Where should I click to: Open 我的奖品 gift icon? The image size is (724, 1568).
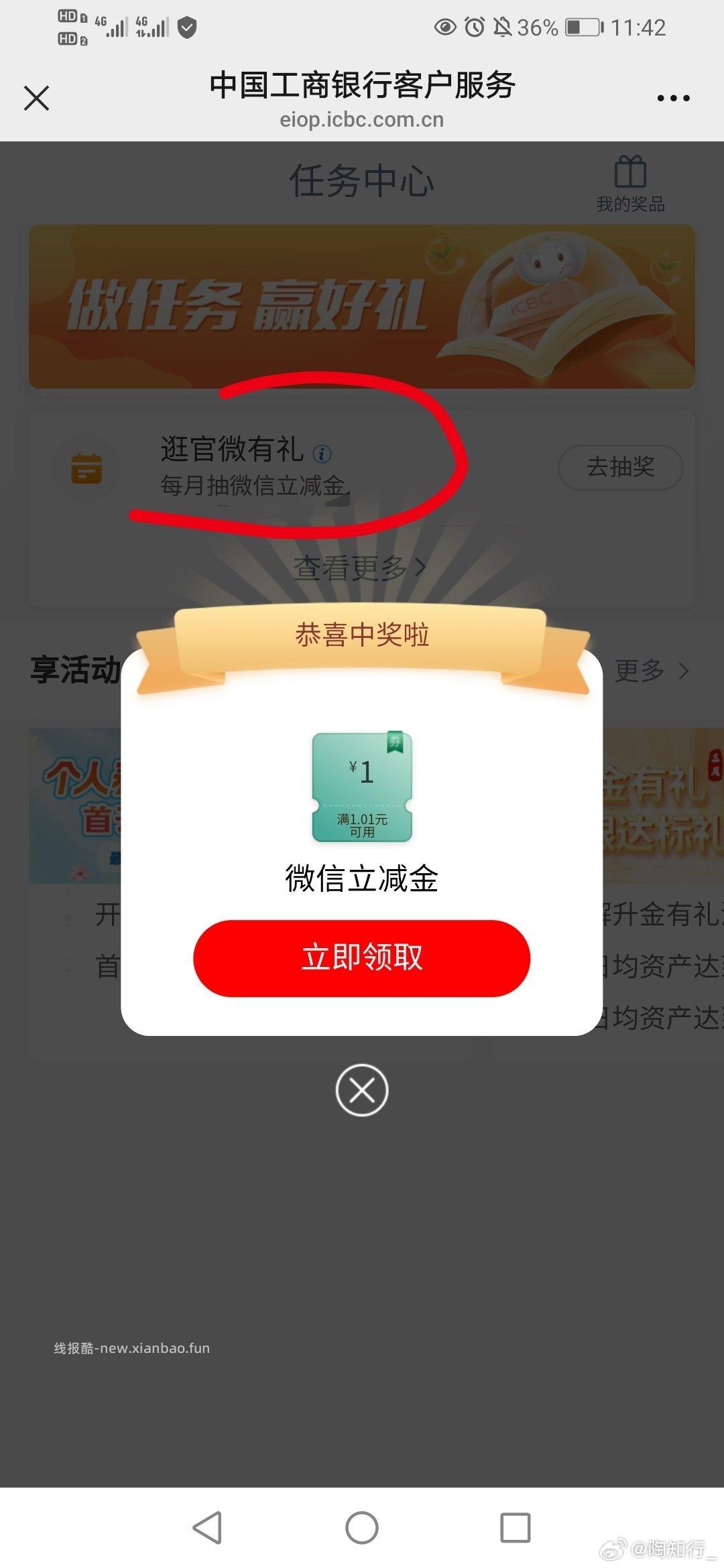(631, 181)
